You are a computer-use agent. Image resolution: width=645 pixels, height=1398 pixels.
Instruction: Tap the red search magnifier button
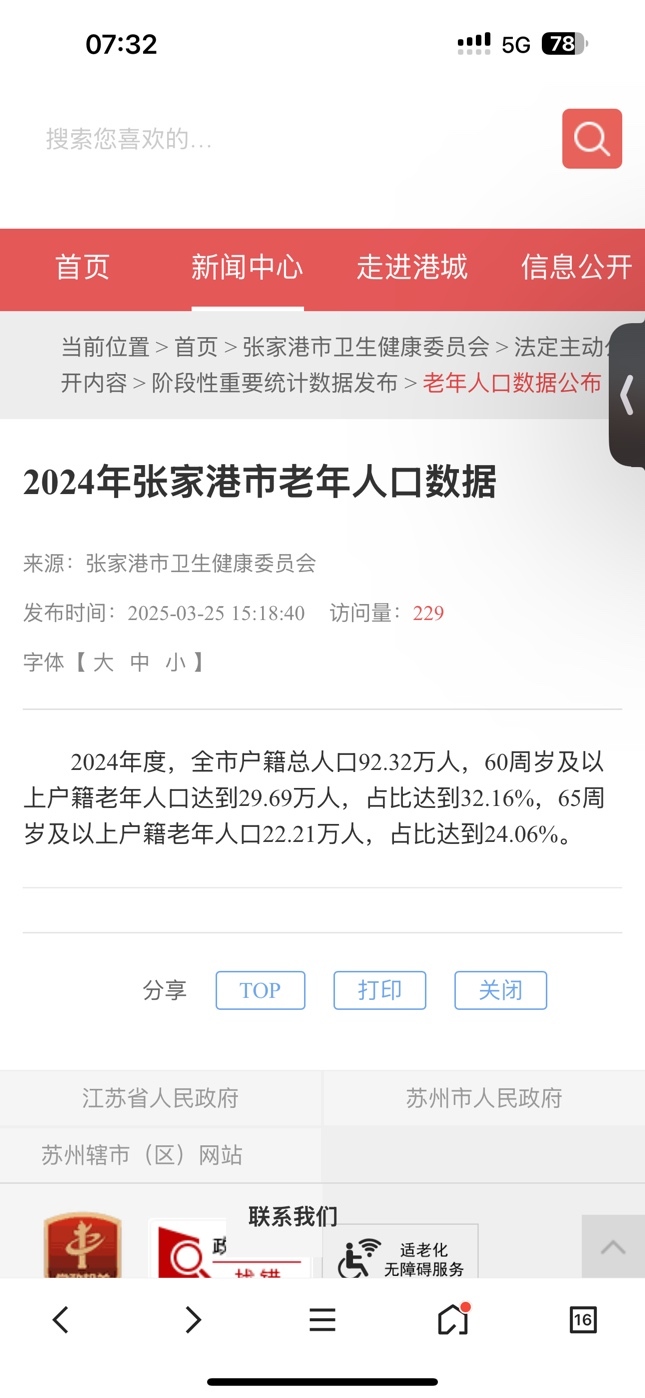[591, 139]
